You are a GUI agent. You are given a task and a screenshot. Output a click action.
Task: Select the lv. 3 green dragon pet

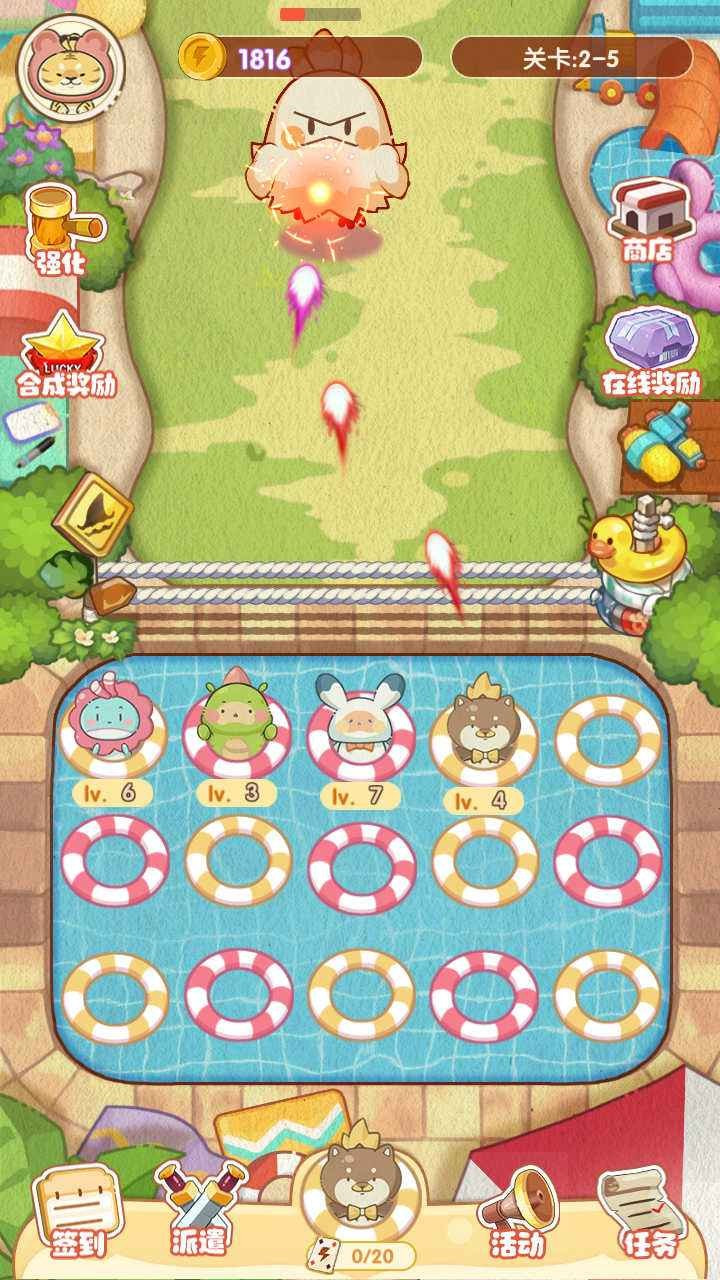(236, 725)
